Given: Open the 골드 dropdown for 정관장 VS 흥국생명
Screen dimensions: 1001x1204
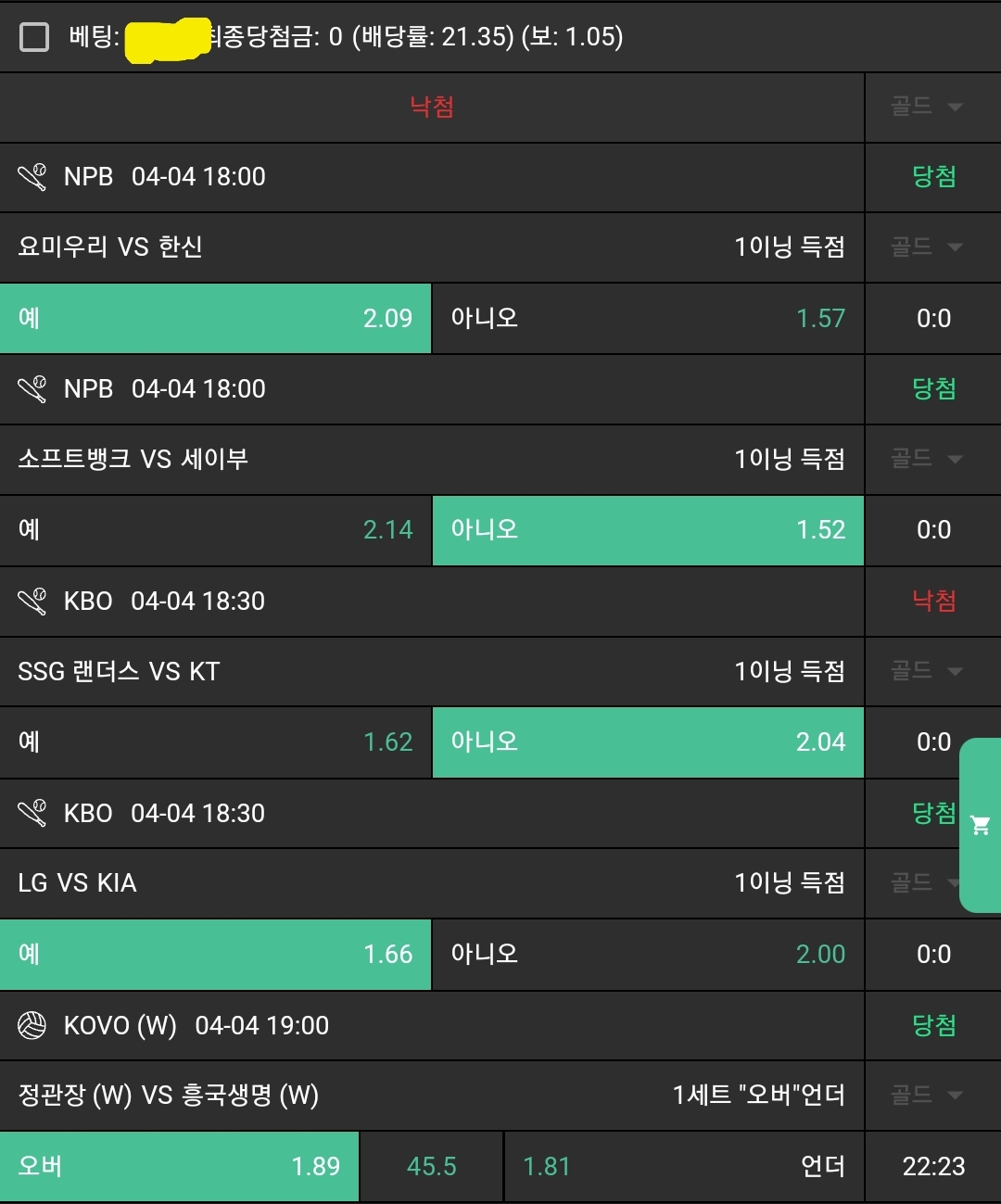Looking at the screenshot, I should pos(927,1096).
